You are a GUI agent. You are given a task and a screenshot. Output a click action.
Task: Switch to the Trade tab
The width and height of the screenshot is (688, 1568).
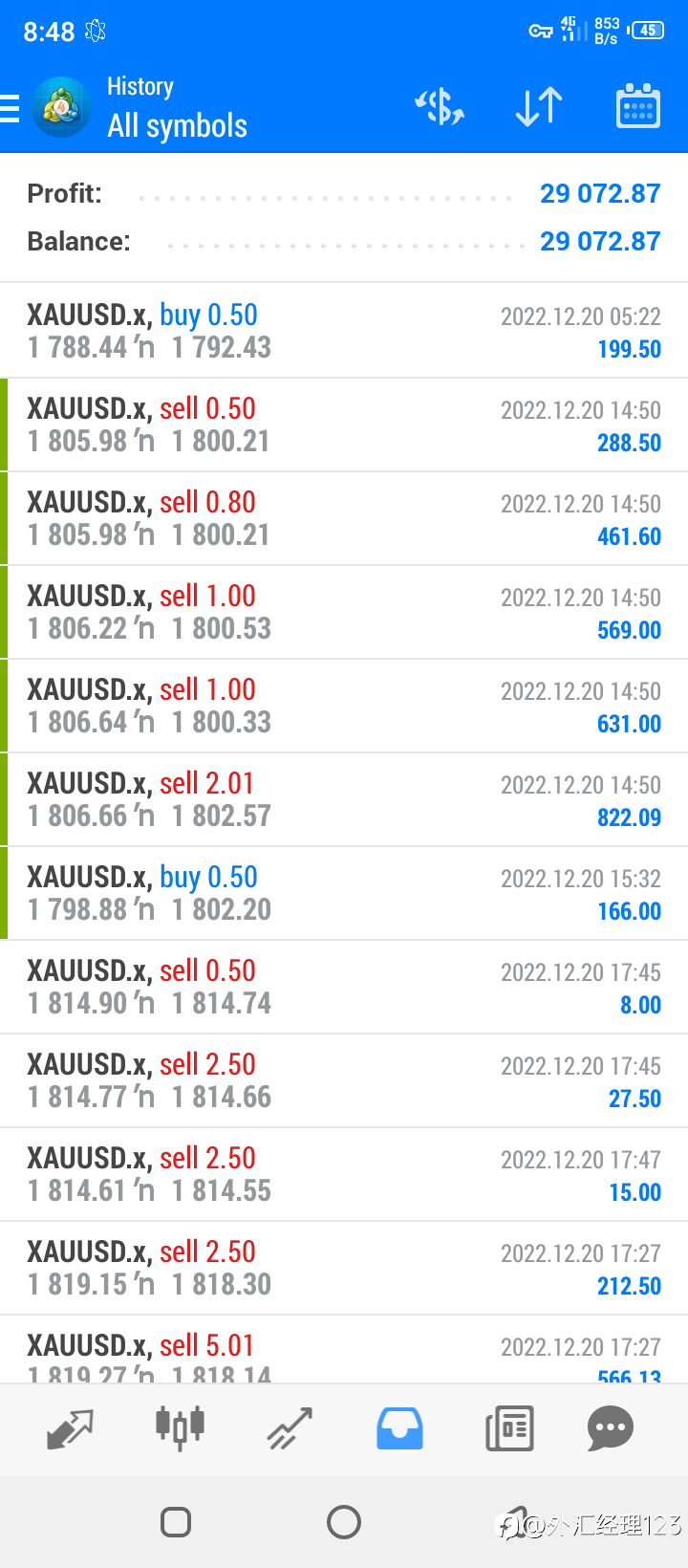pos(290,1428)
